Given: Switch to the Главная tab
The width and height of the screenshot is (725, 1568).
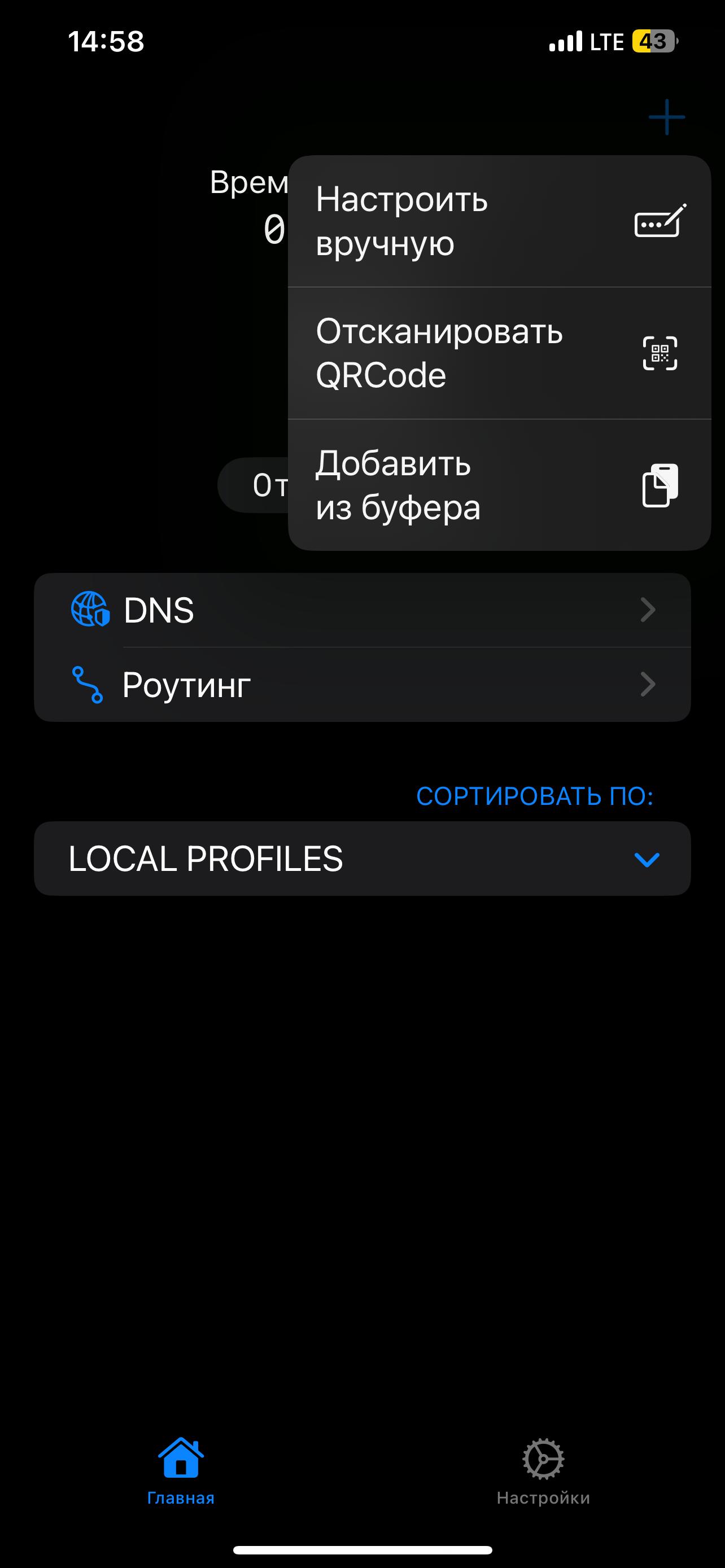Looking at the screenshot, I should pos(181,1471).
